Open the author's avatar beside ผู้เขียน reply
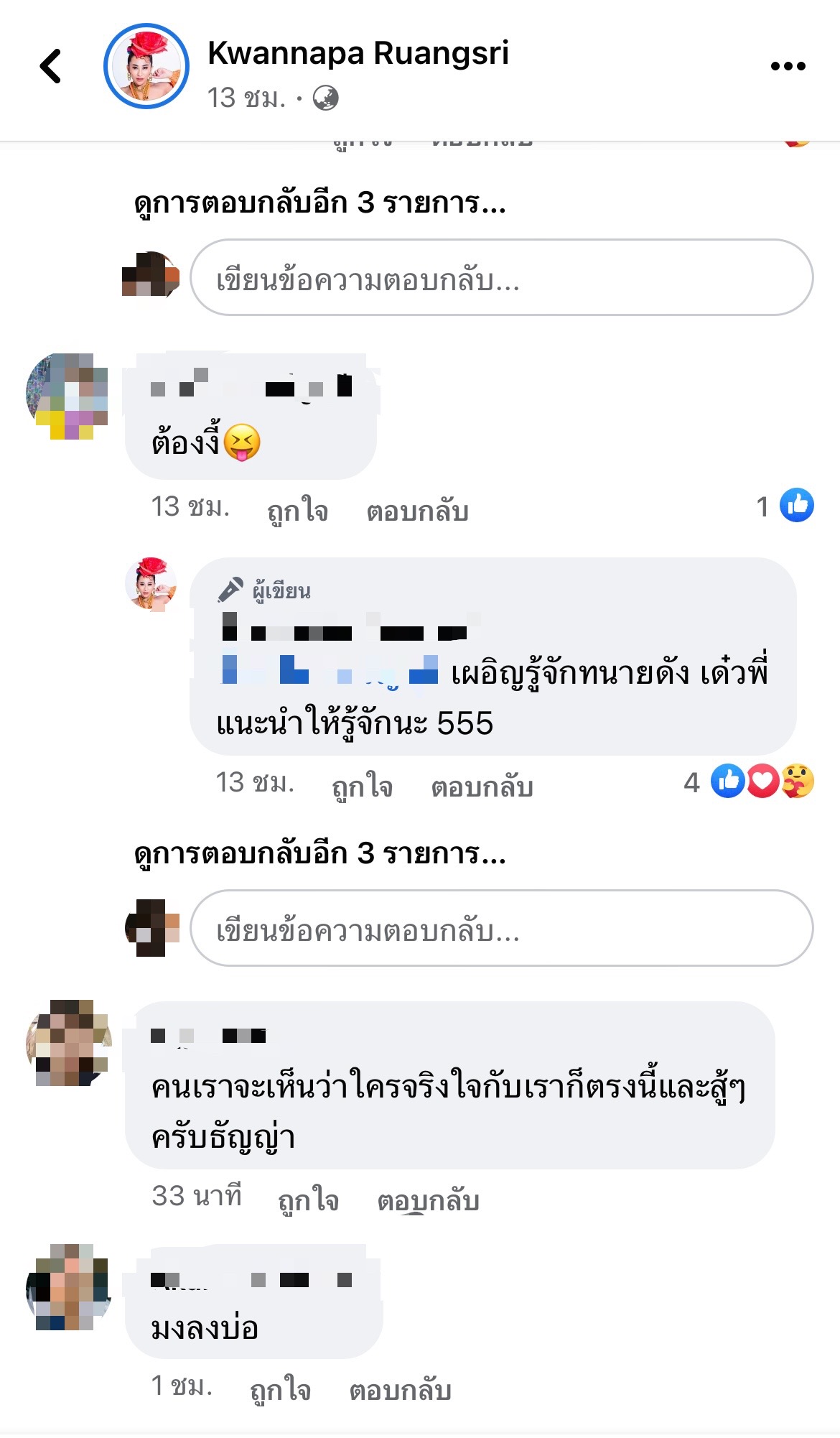 [x=151, y=584]
